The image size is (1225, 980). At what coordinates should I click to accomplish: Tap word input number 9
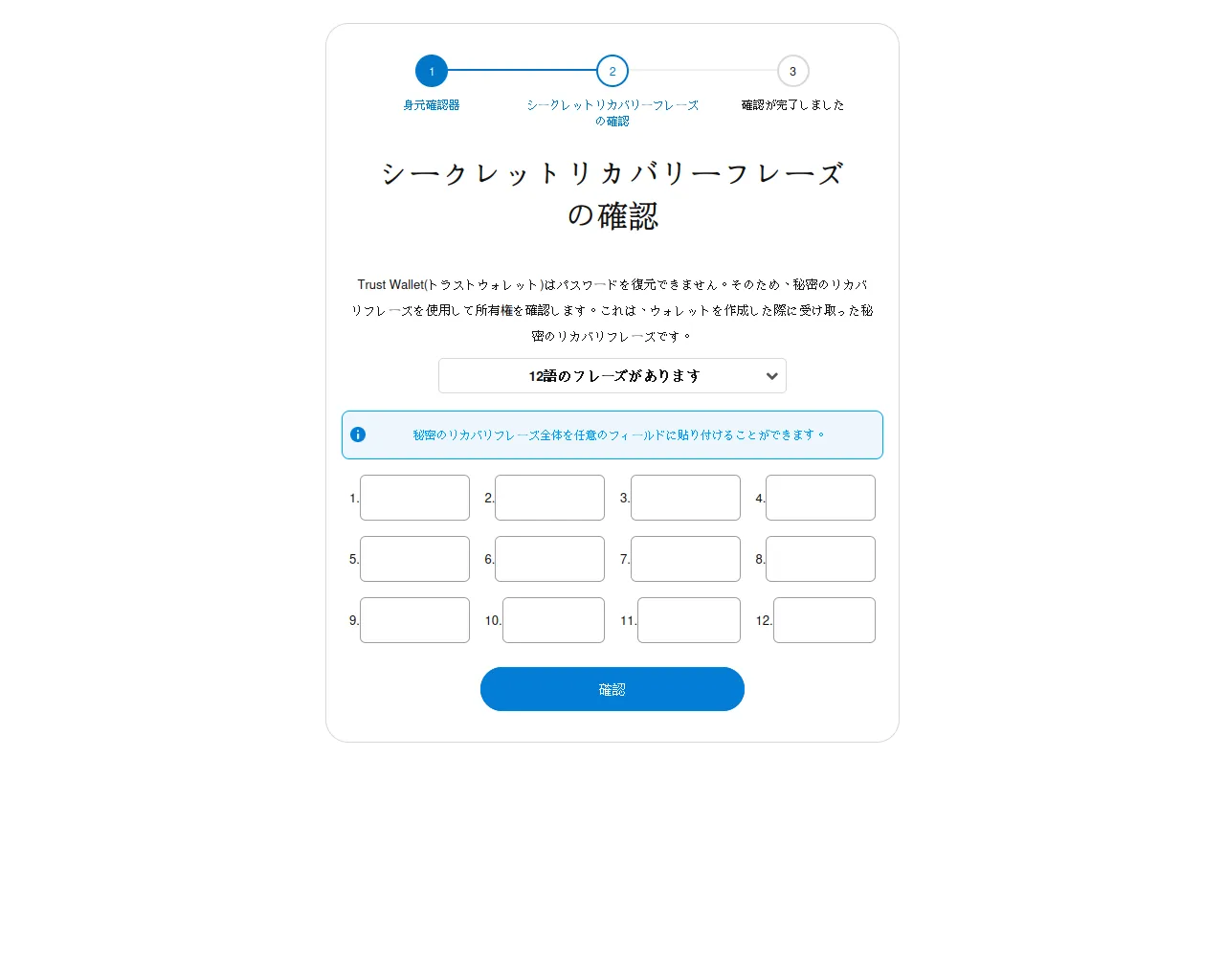click(414, 620)
